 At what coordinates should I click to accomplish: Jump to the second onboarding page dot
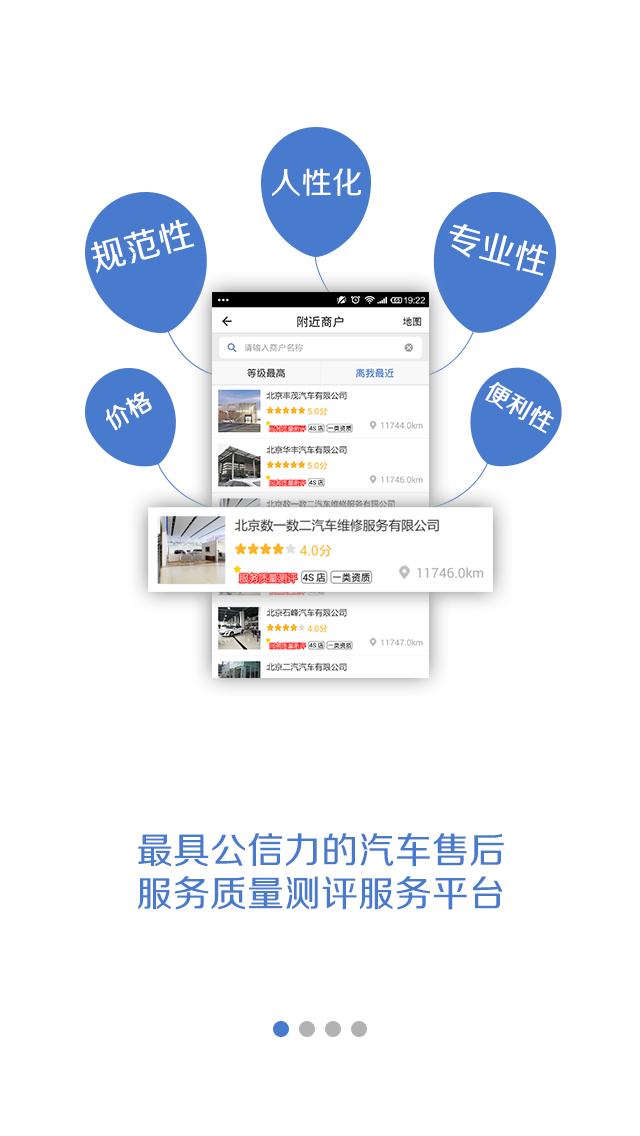(307, 1029)
